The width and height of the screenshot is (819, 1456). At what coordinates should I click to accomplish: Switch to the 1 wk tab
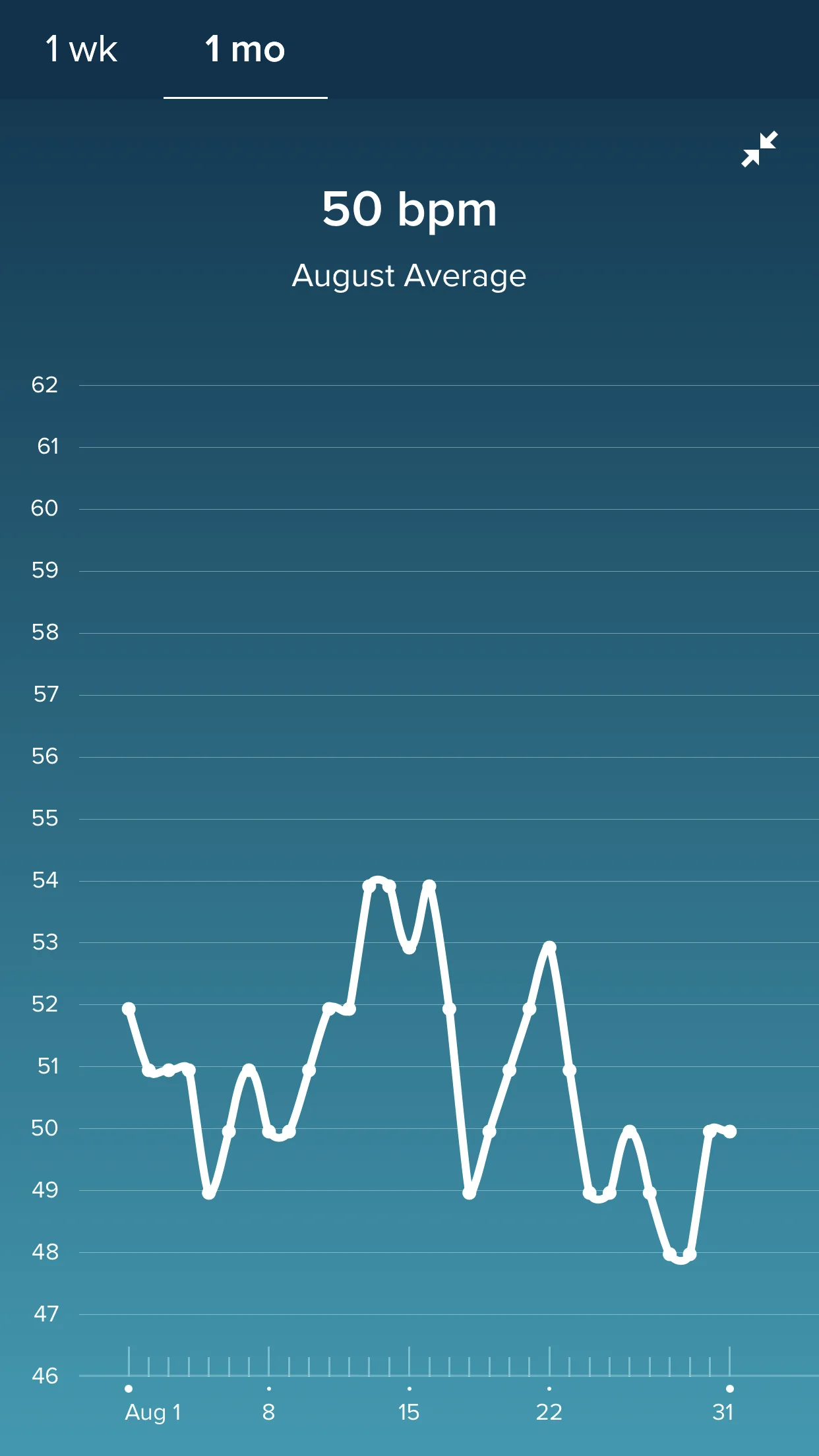(x=81, y=49)
